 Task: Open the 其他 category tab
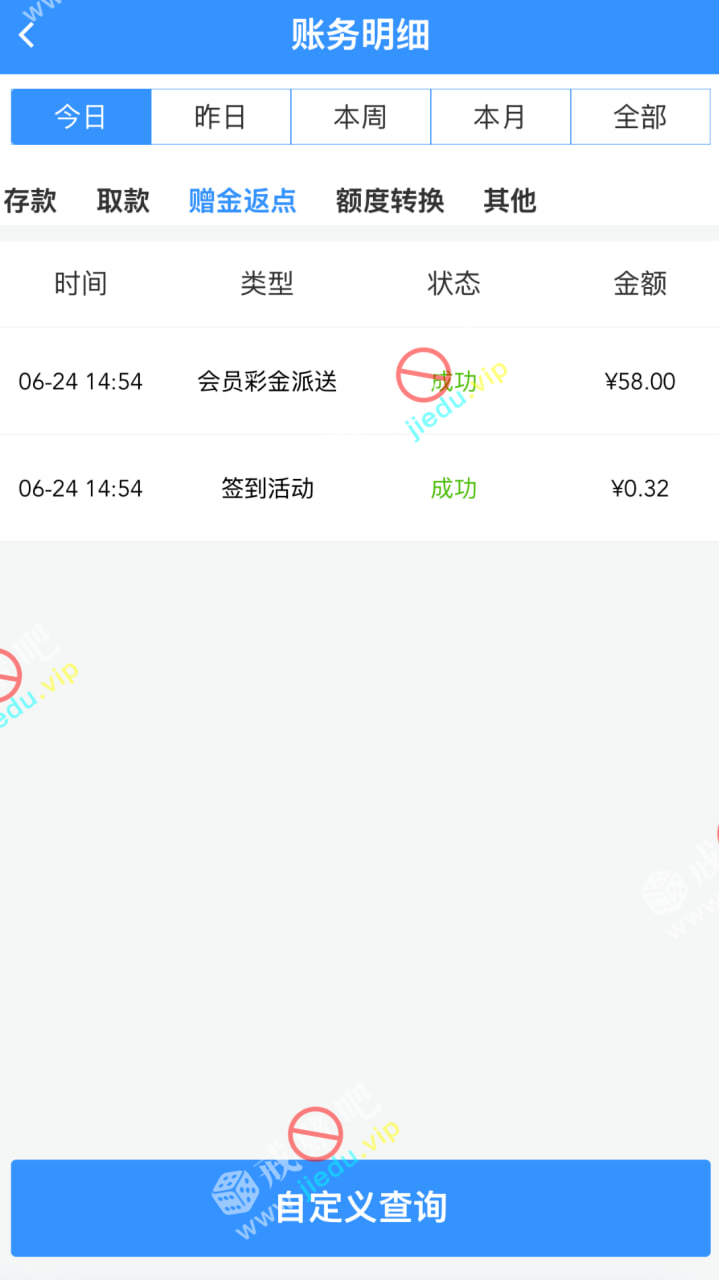[510, 201]
